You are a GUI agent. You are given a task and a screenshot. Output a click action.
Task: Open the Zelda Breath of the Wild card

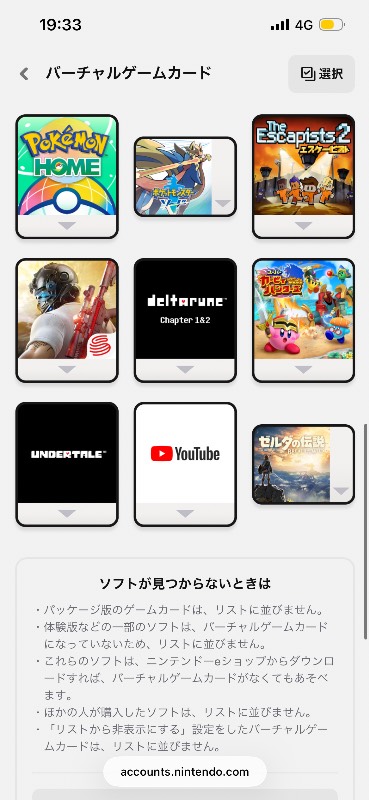point(303,464)
